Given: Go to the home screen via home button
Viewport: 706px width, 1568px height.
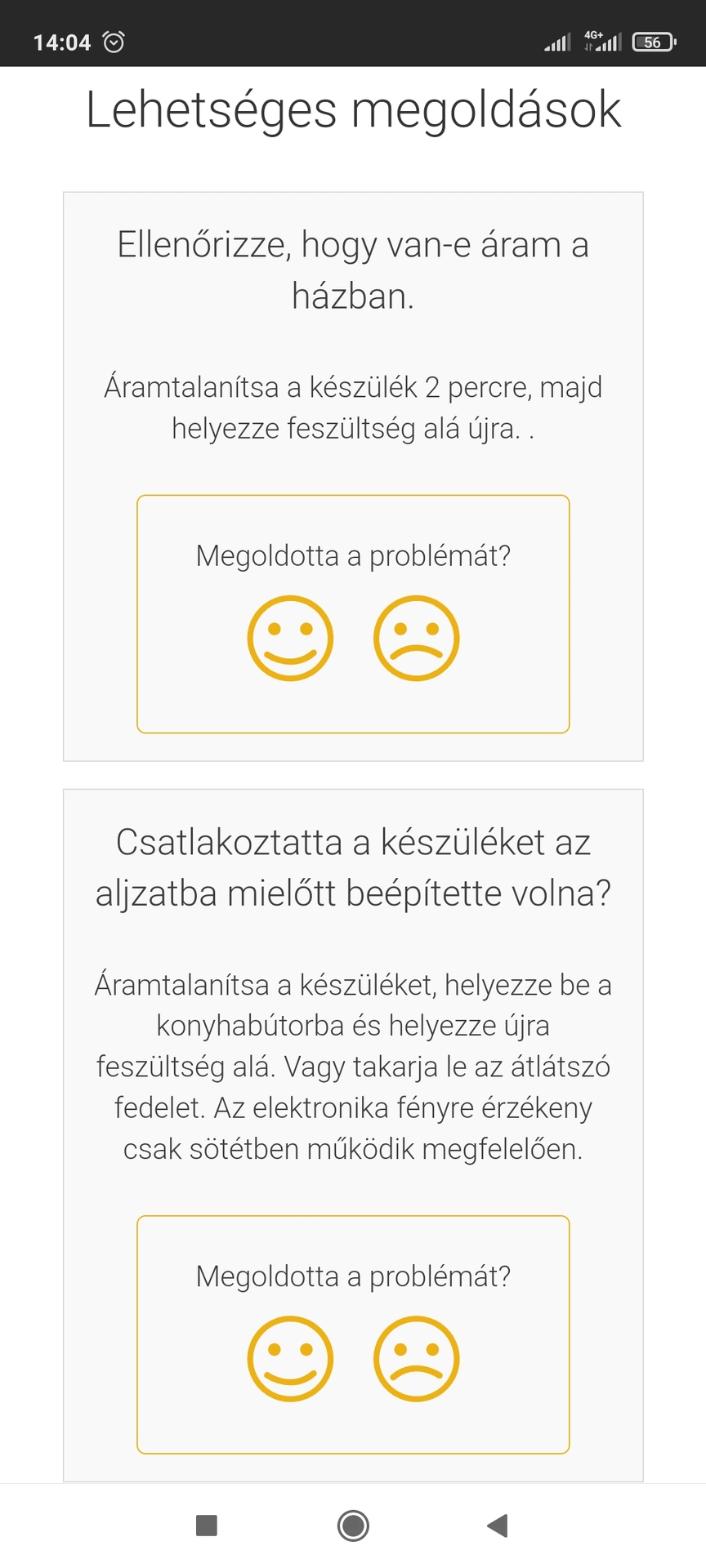Looking at the screenshot, I should click(353, 1525).
